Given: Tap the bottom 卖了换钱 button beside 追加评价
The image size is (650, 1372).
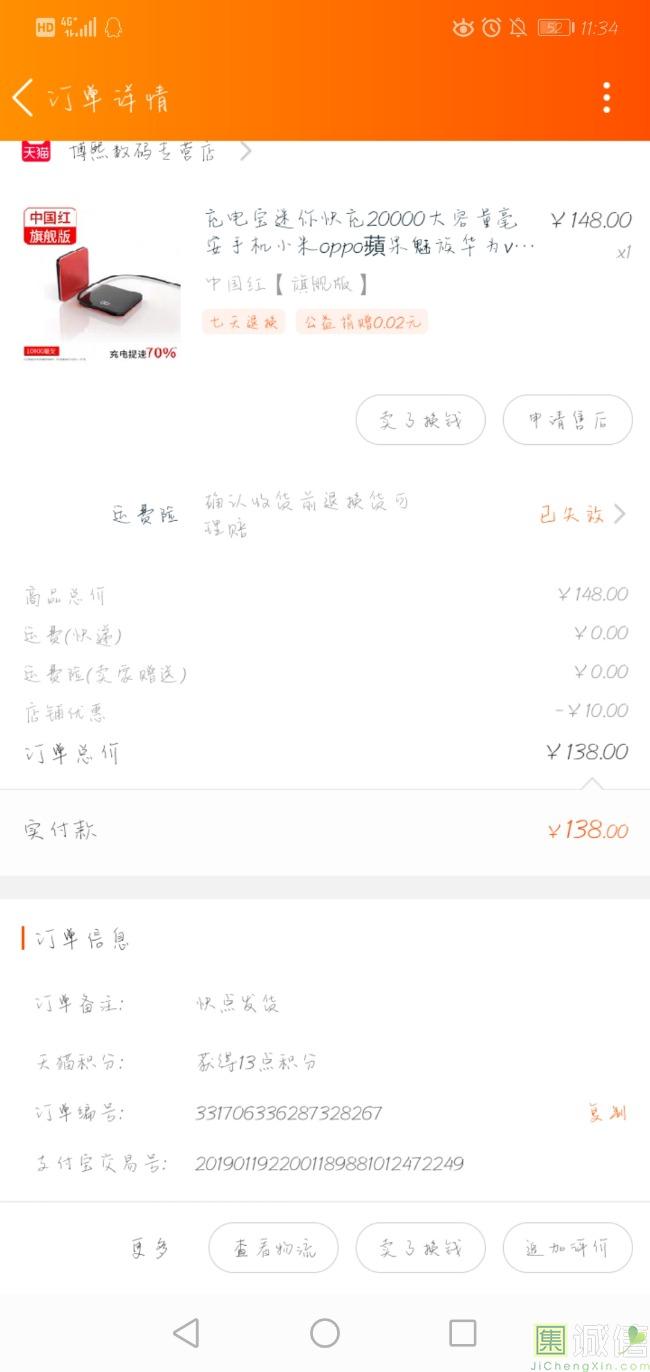Looking at the screenshot, I should (421, 1248).
